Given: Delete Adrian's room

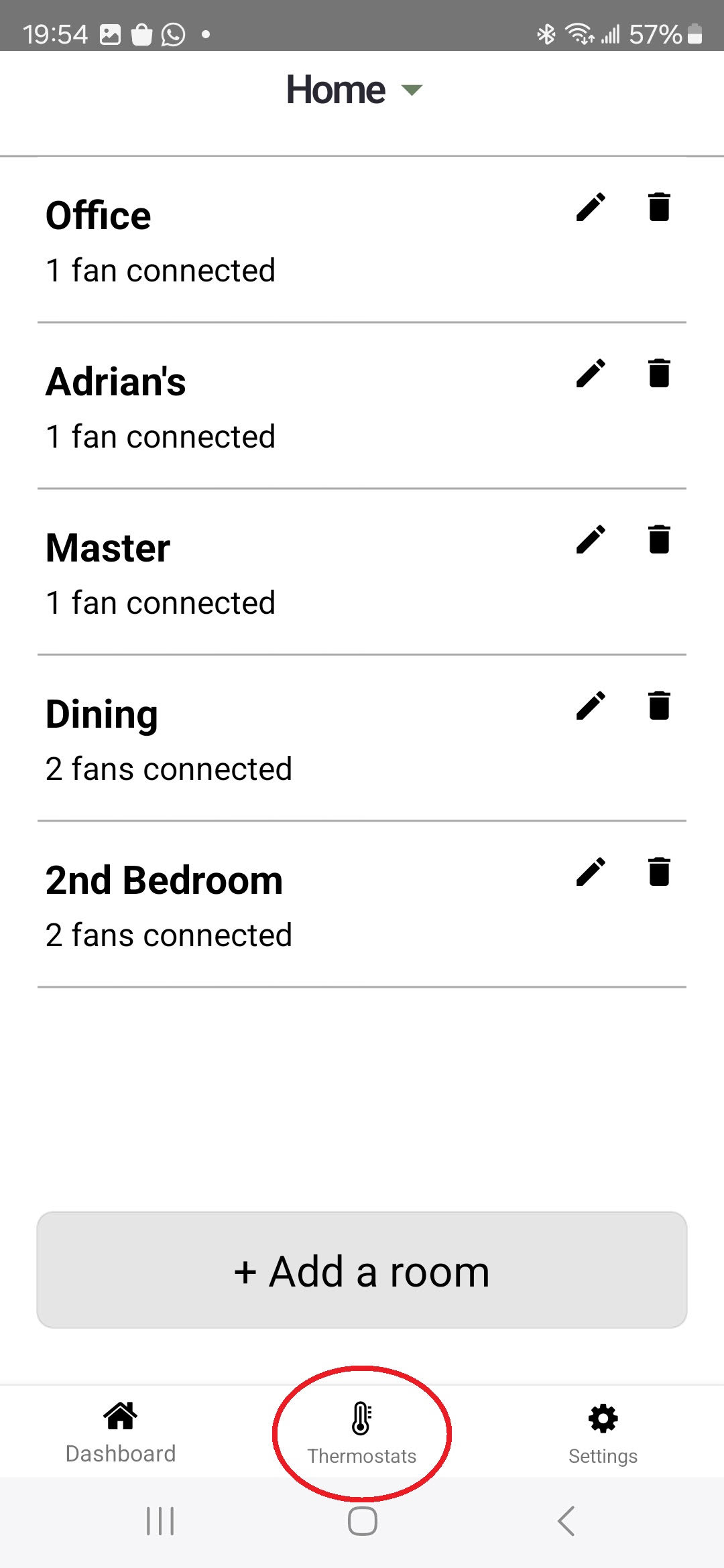Looking at the screenshot, I should [x=659, y=373].
